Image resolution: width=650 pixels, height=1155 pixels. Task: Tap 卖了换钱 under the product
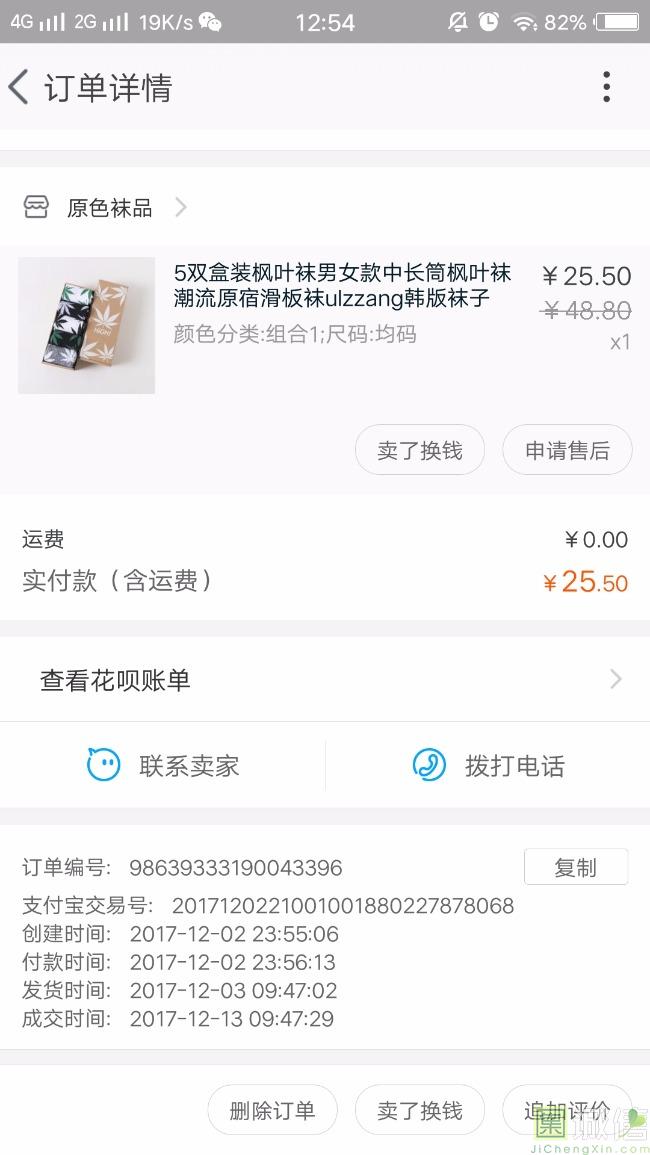coord(420,450)
